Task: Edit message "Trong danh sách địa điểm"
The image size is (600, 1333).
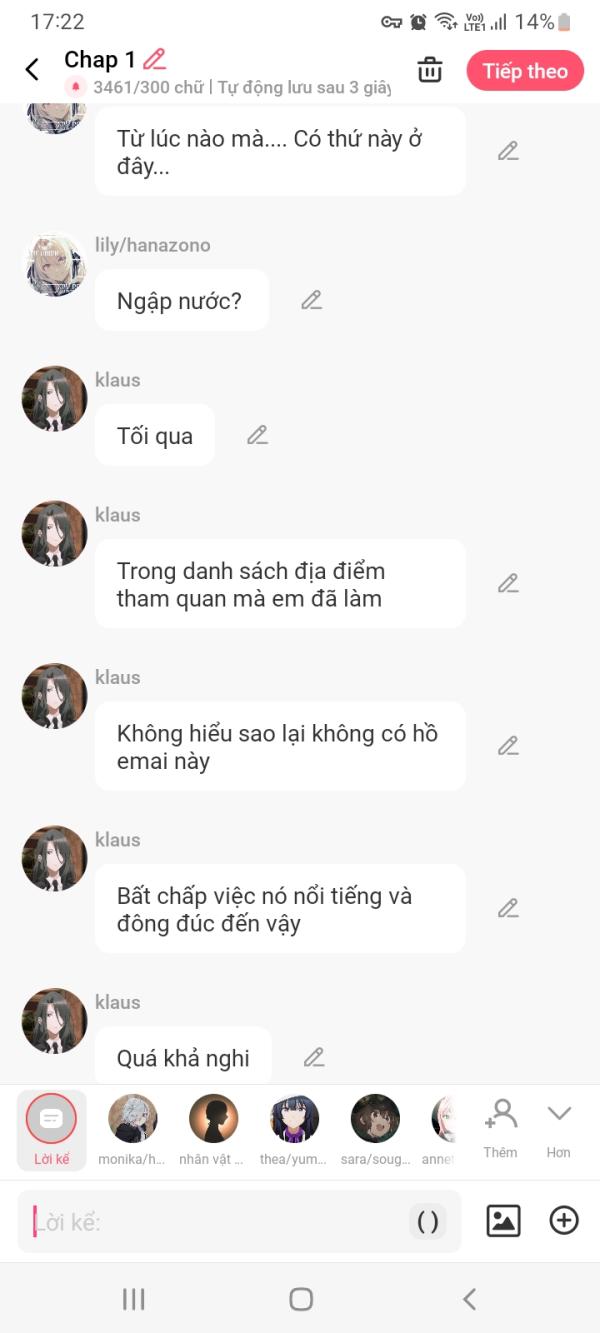Action: pos(508,583)
